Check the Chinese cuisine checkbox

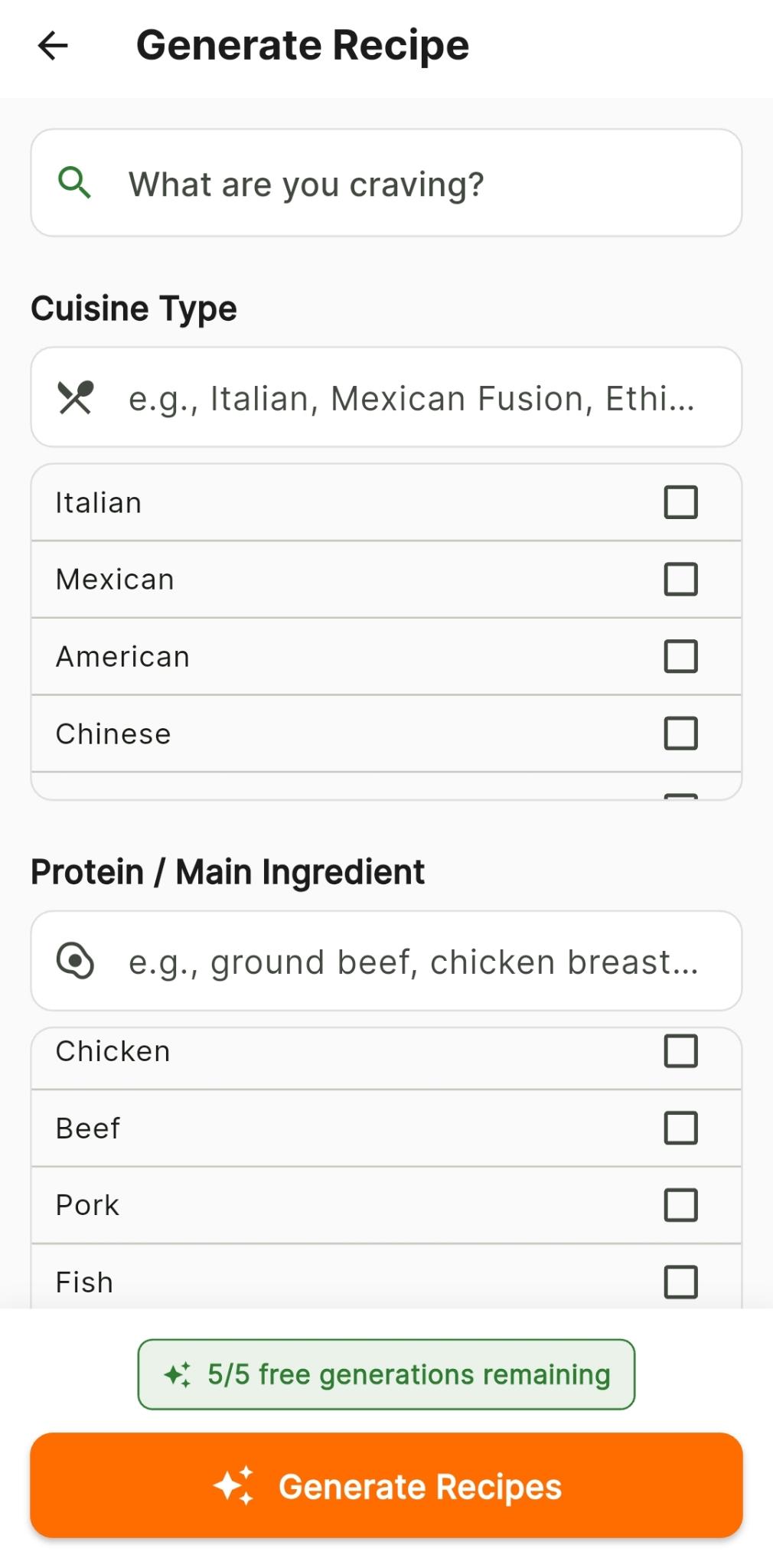(x=680, y=733)
